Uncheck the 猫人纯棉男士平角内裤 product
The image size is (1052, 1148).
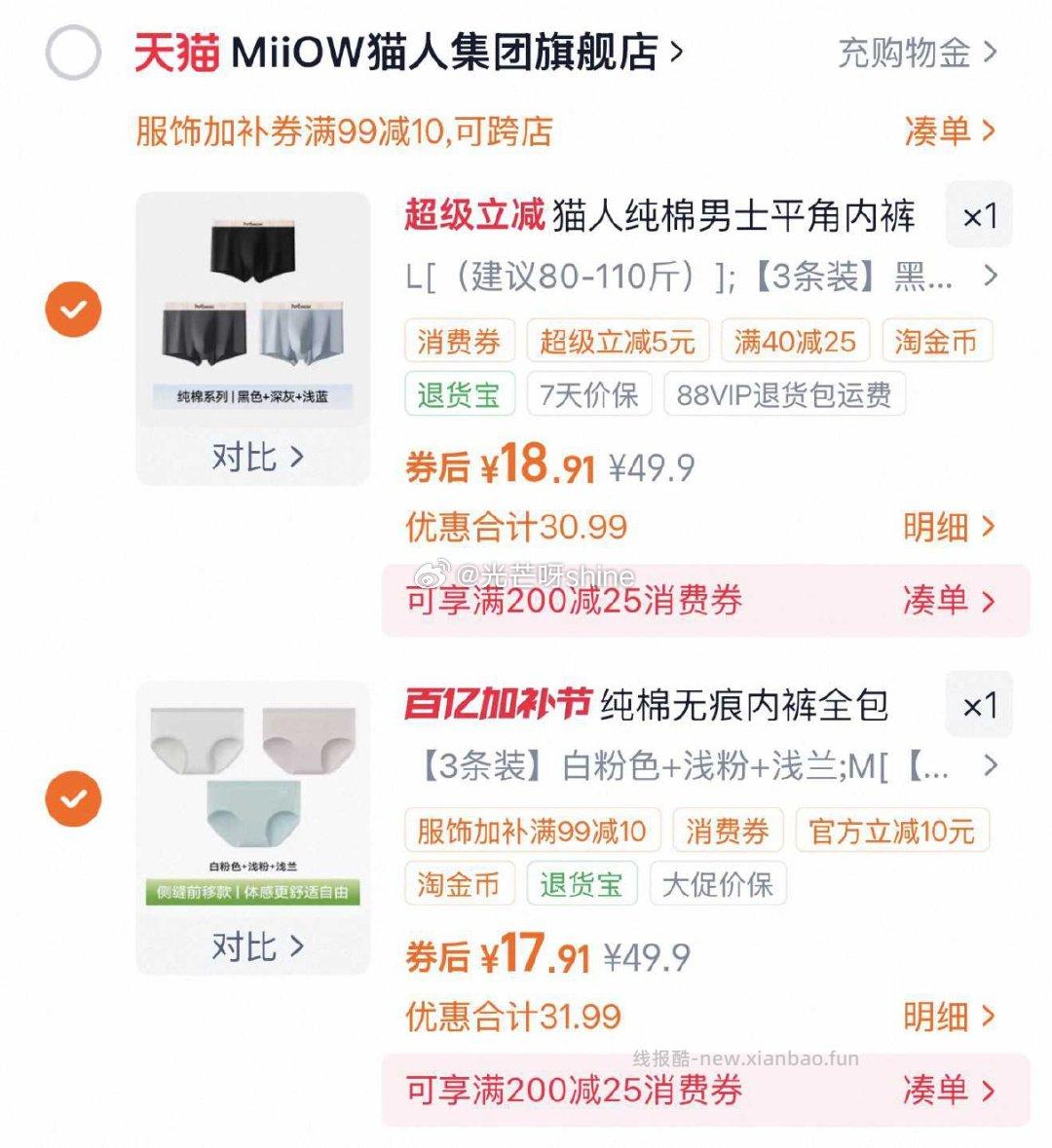(72, 311)
